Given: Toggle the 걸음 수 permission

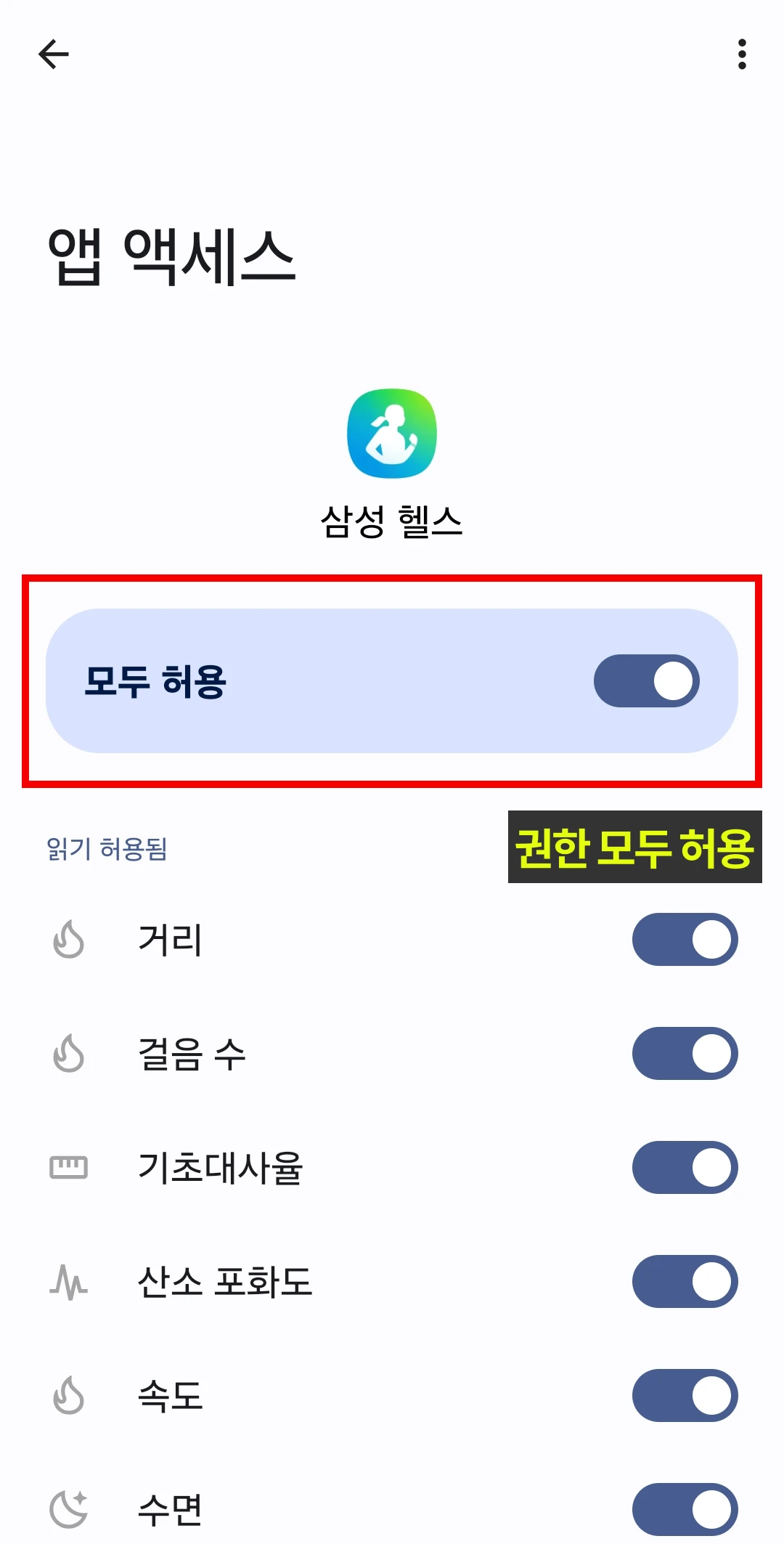Looking at the screenshot, I should pos(685,1054).
